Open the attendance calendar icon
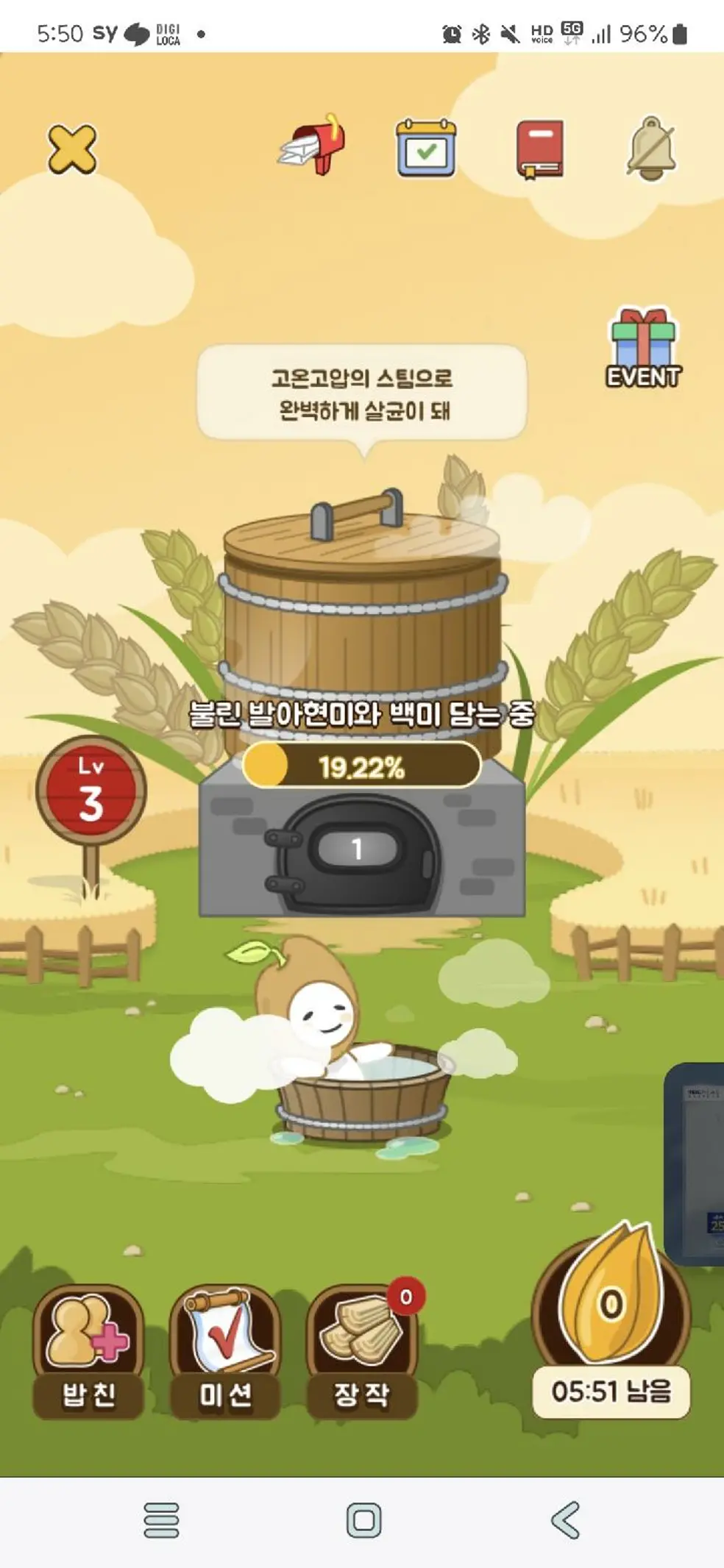 (x=426, y=148)
